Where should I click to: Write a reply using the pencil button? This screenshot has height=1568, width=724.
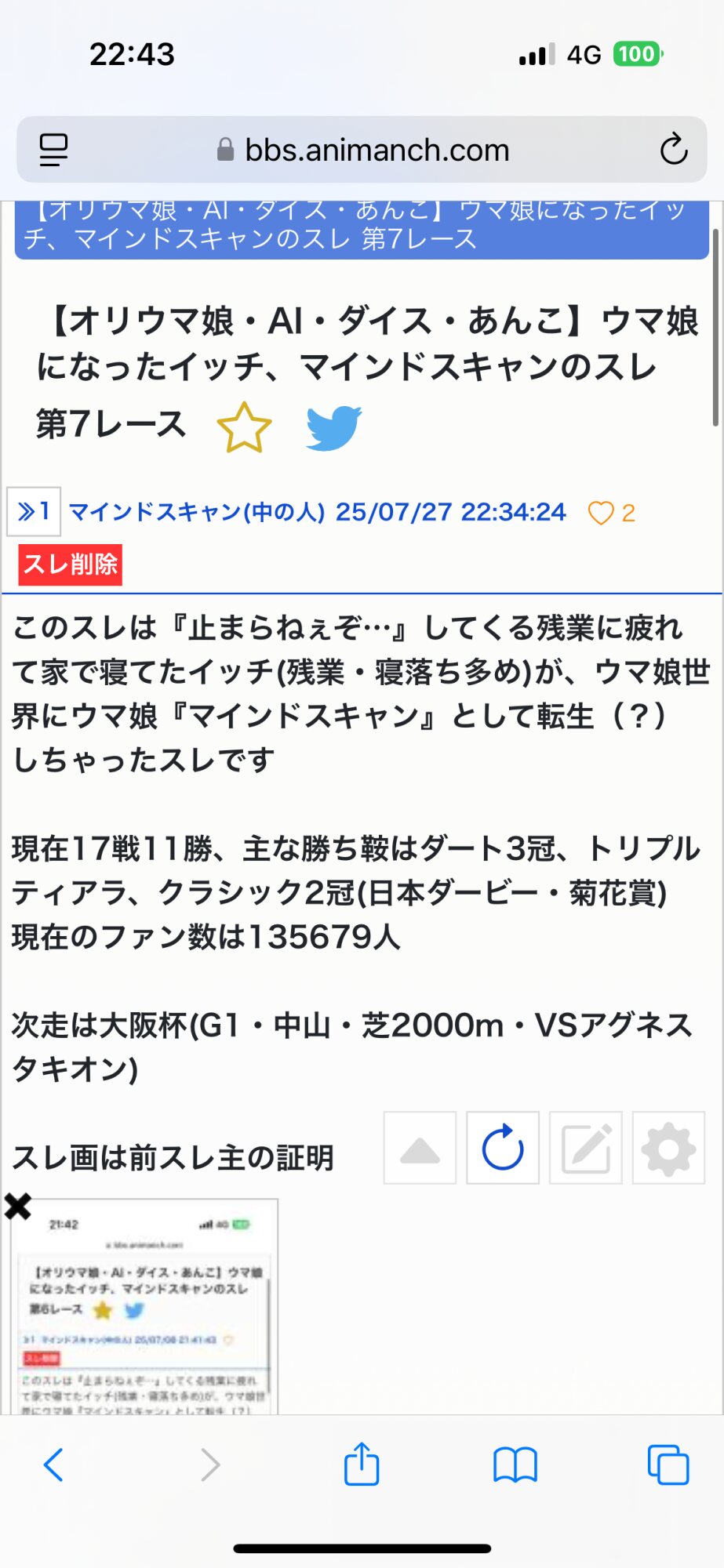(586, 1148)
